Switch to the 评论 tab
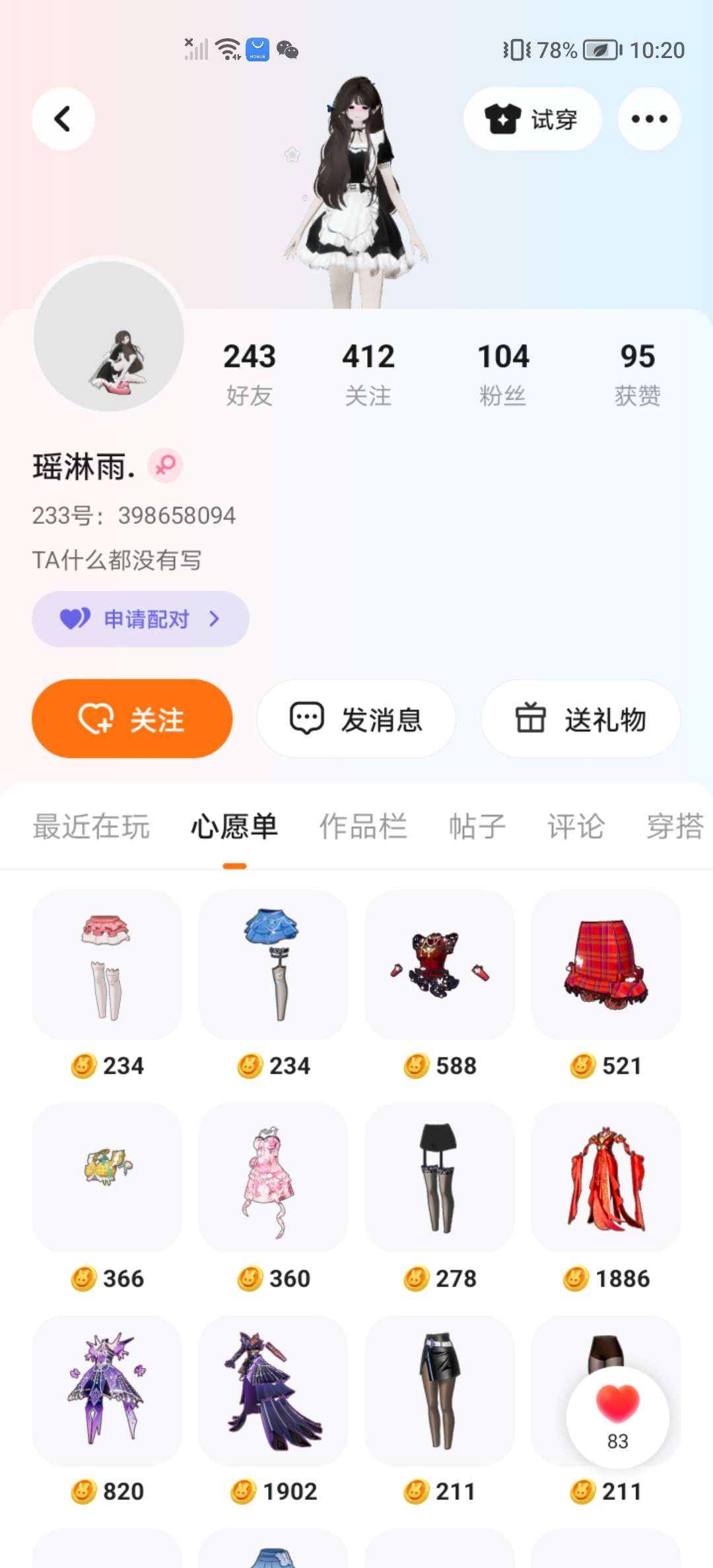713x1568 pixels. tap(576, 827)
